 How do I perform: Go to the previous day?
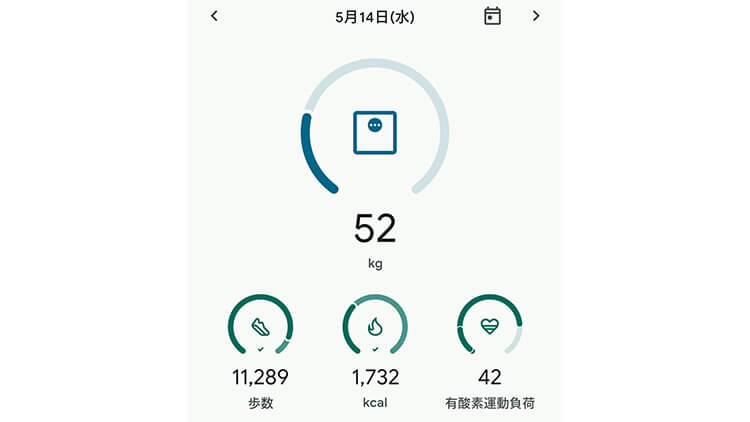tap(214, 16)
